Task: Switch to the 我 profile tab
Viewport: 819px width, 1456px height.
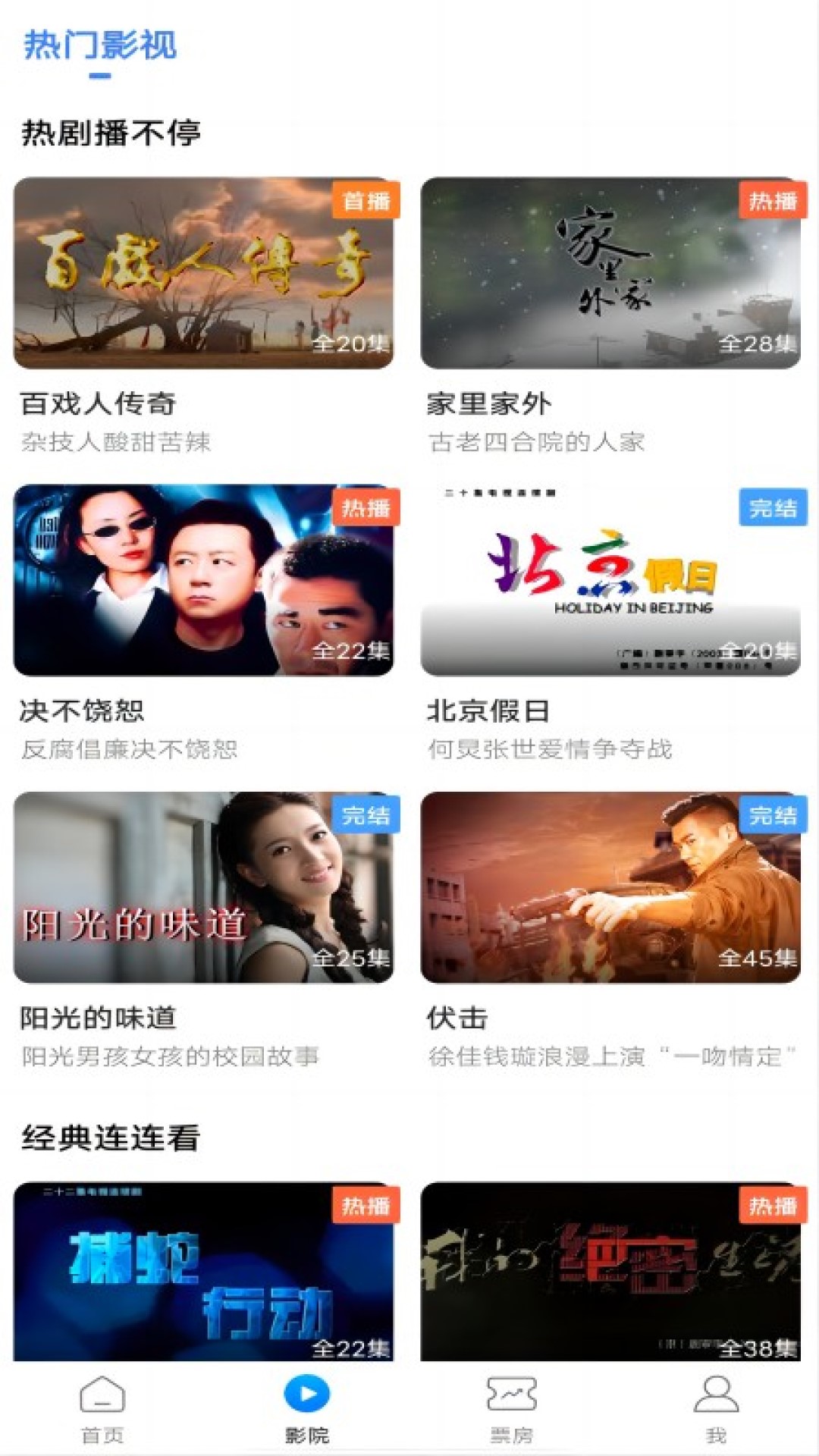Action: pos(716,1408)
